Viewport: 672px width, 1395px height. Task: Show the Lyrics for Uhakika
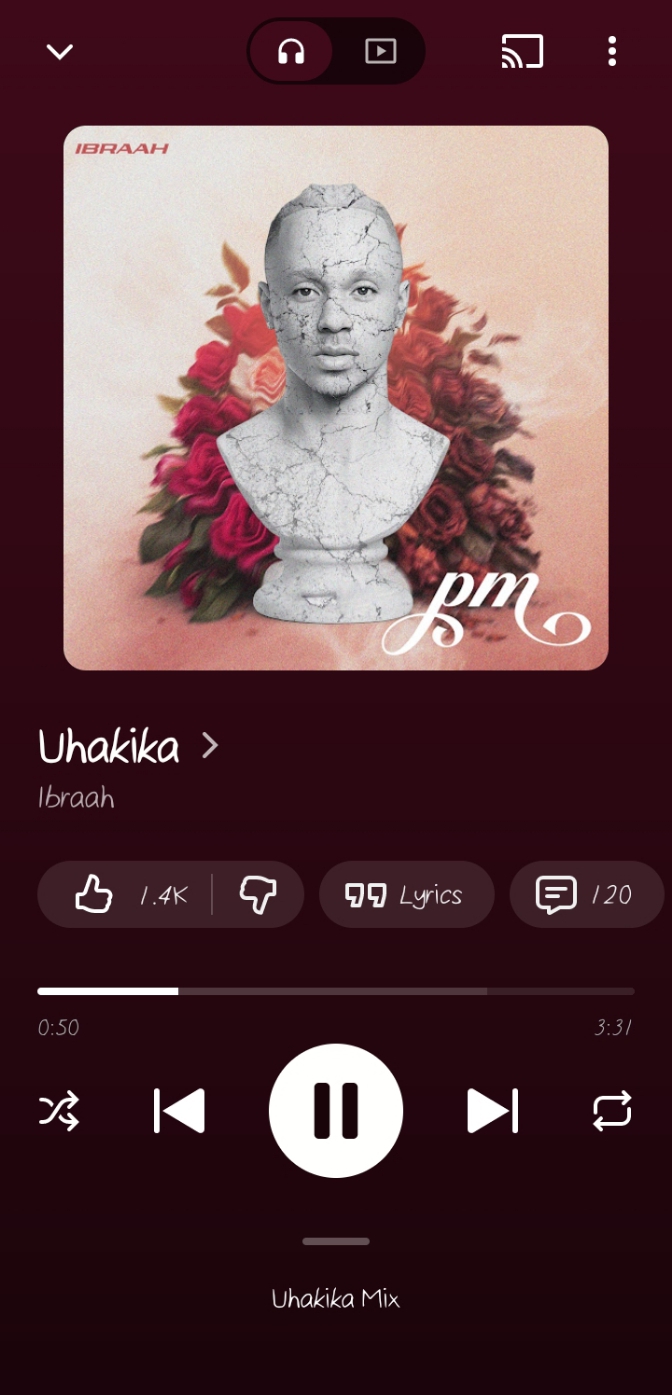tap(406, 894)
